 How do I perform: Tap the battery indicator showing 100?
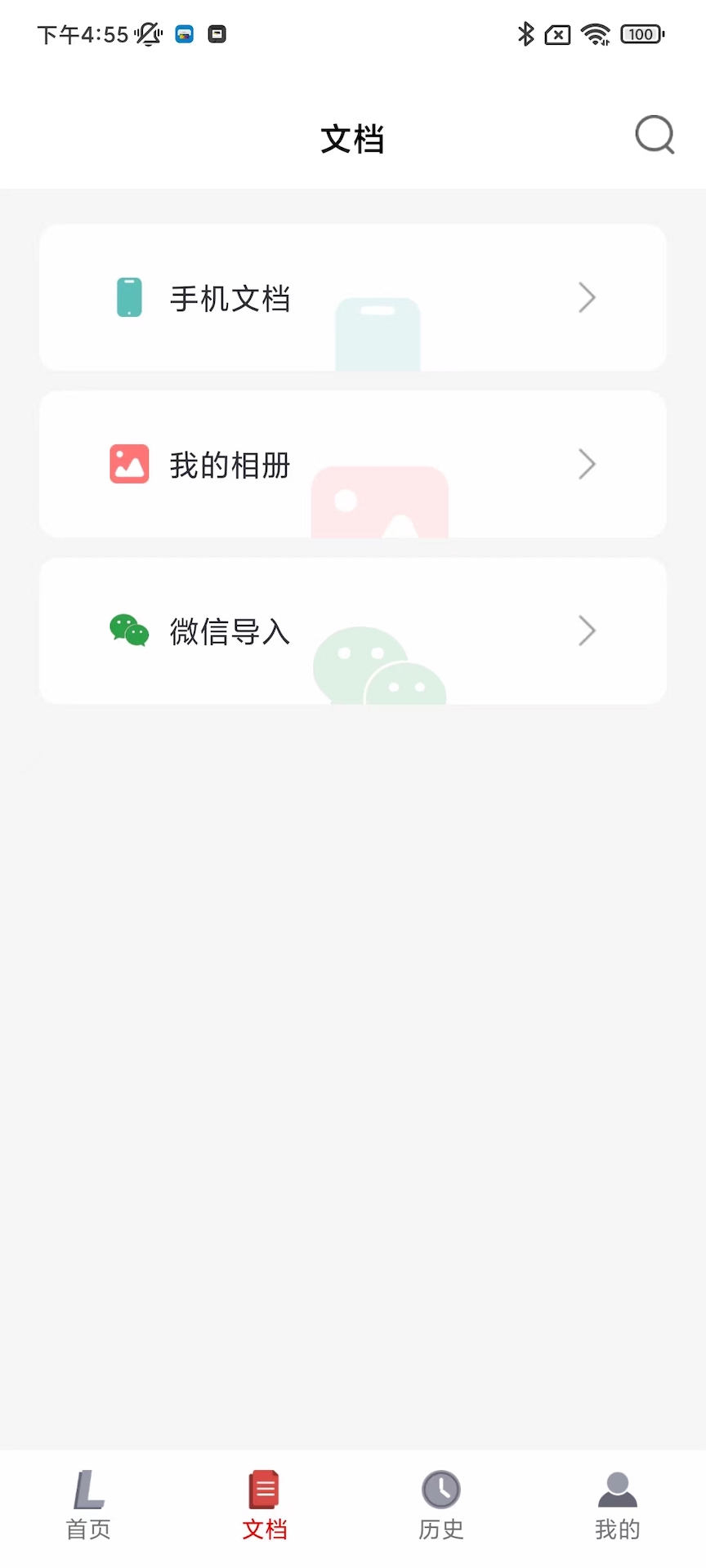(x=641, y=33)
